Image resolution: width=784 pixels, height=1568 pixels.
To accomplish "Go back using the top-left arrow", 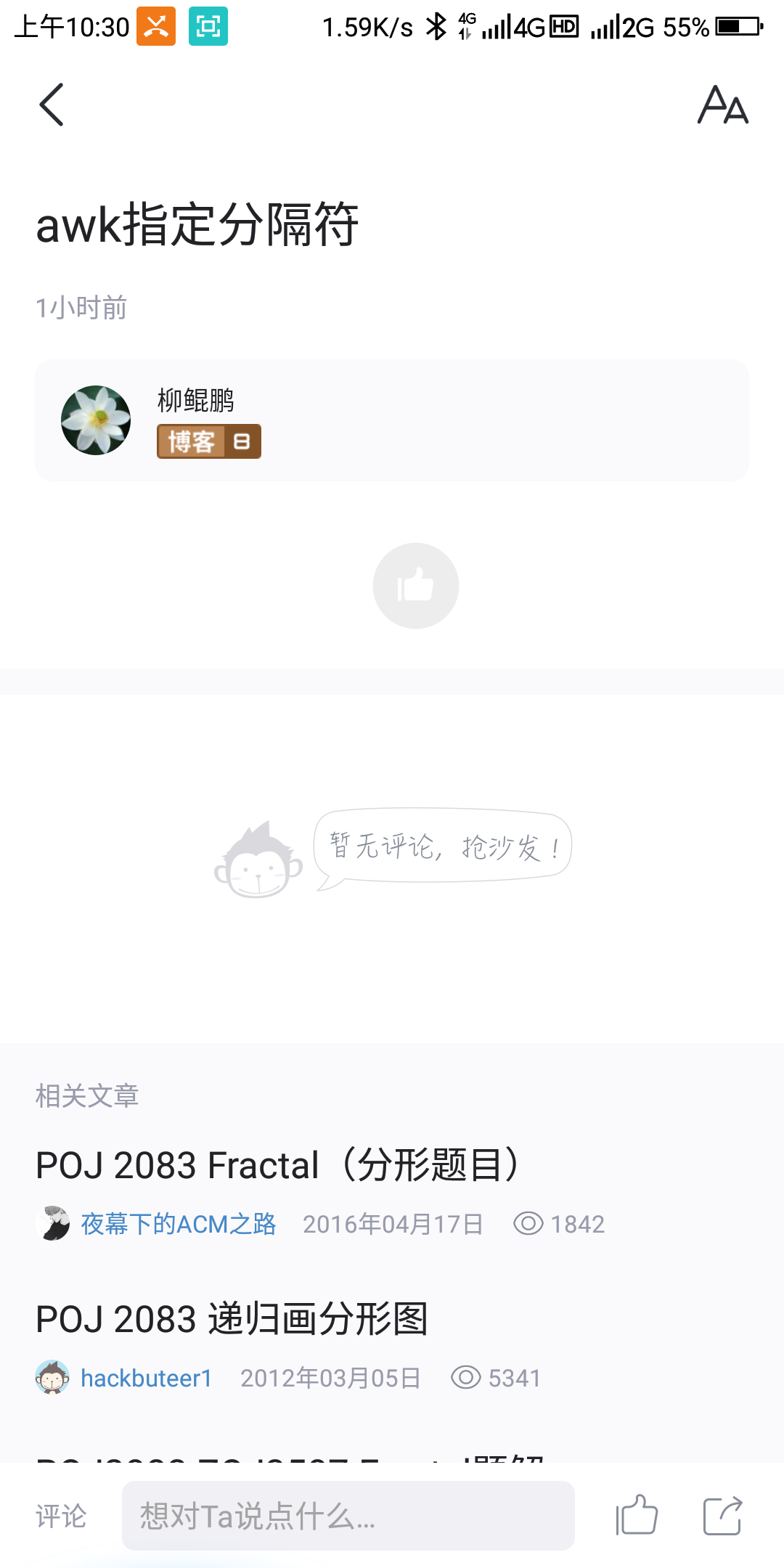I will [52, 105].
